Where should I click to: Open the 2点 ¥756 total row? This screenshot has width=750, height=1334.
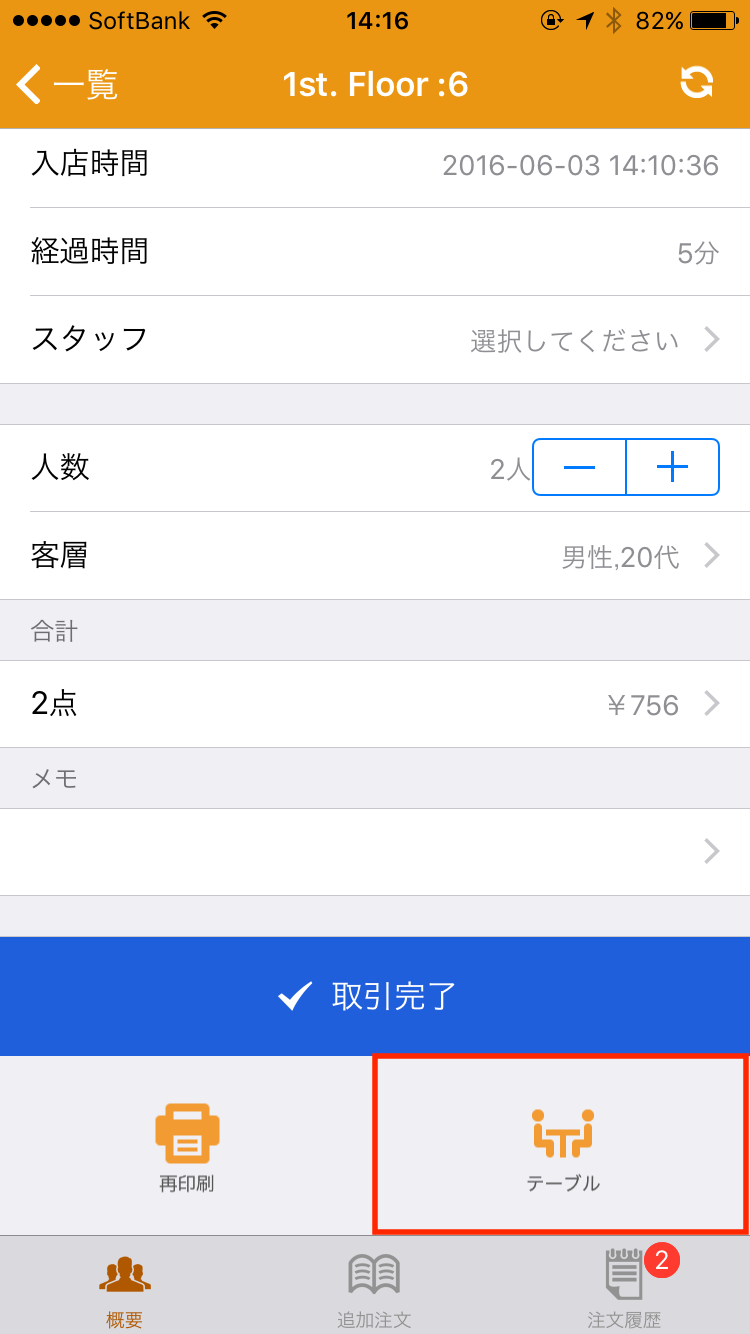point(375,704)
